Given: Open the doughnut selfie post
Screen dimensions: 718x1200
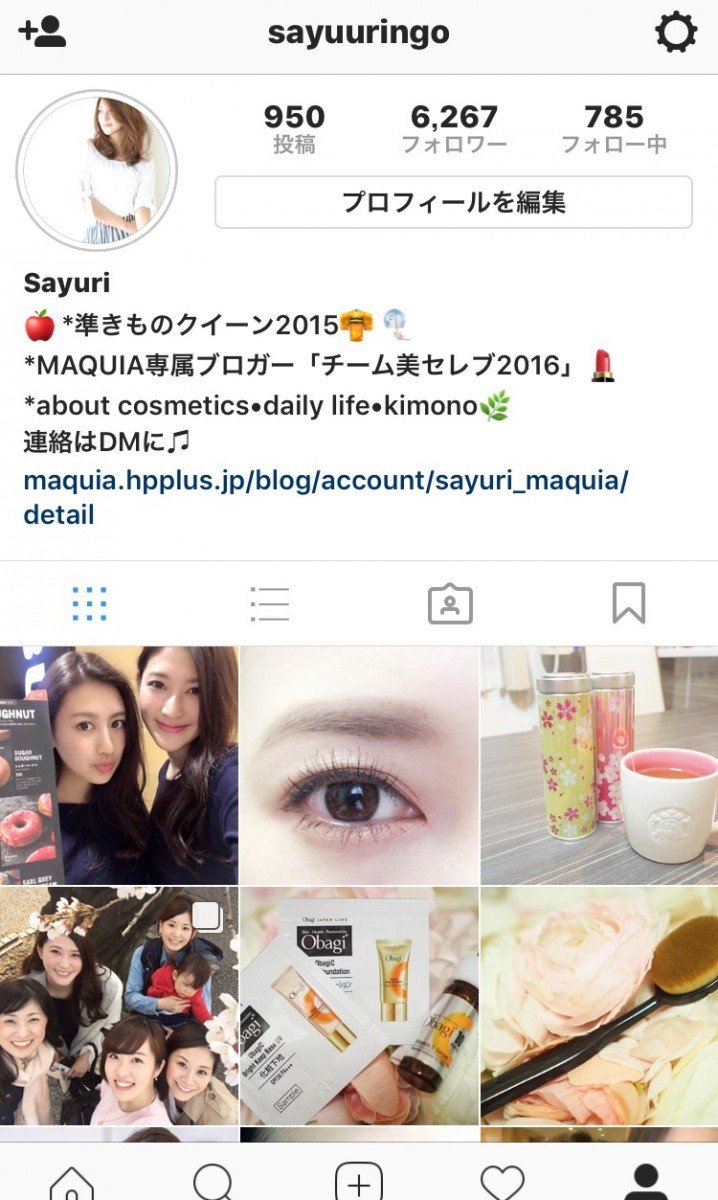Looking at the screenshot, I should click(119, 765).
